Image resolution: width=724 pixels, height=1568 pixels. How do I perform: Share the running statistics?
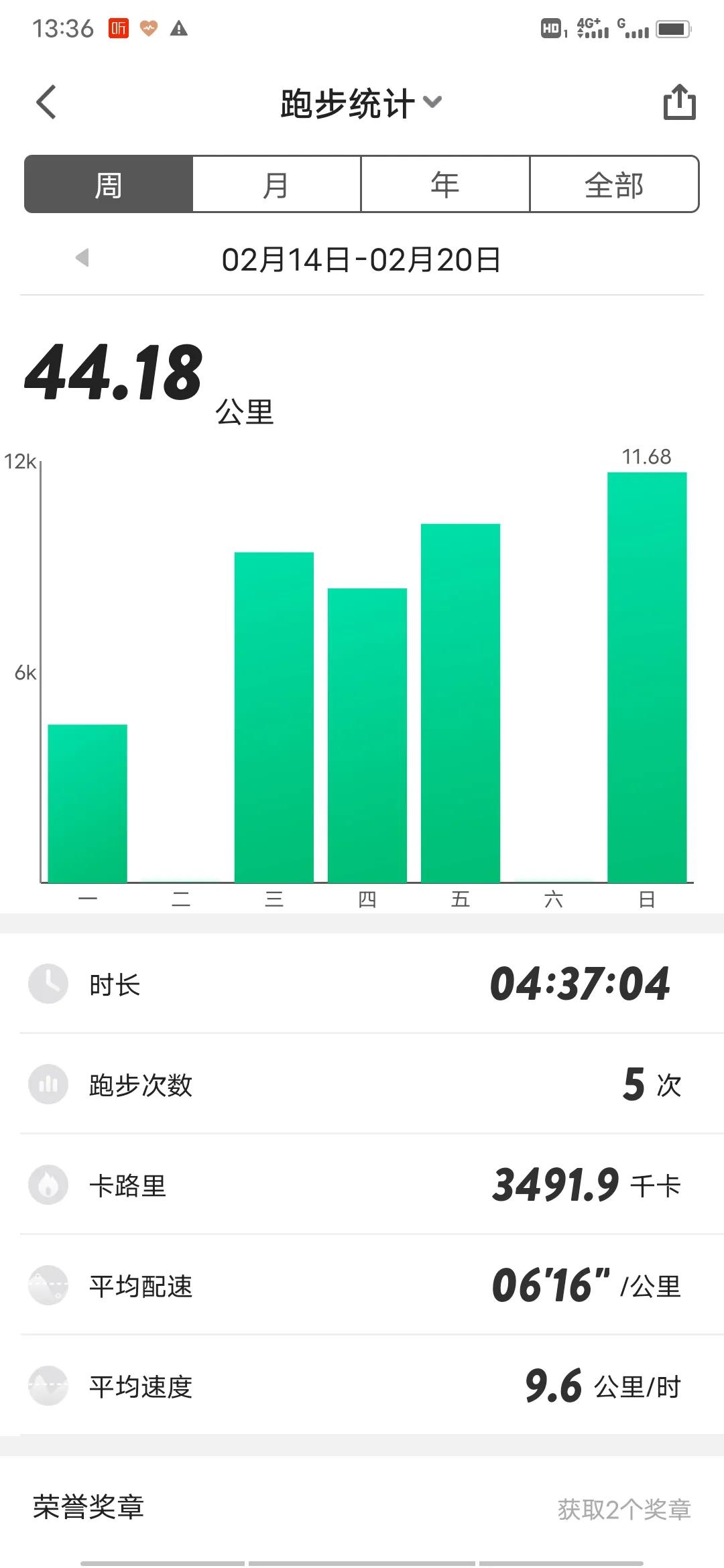(x=679, y=103)
